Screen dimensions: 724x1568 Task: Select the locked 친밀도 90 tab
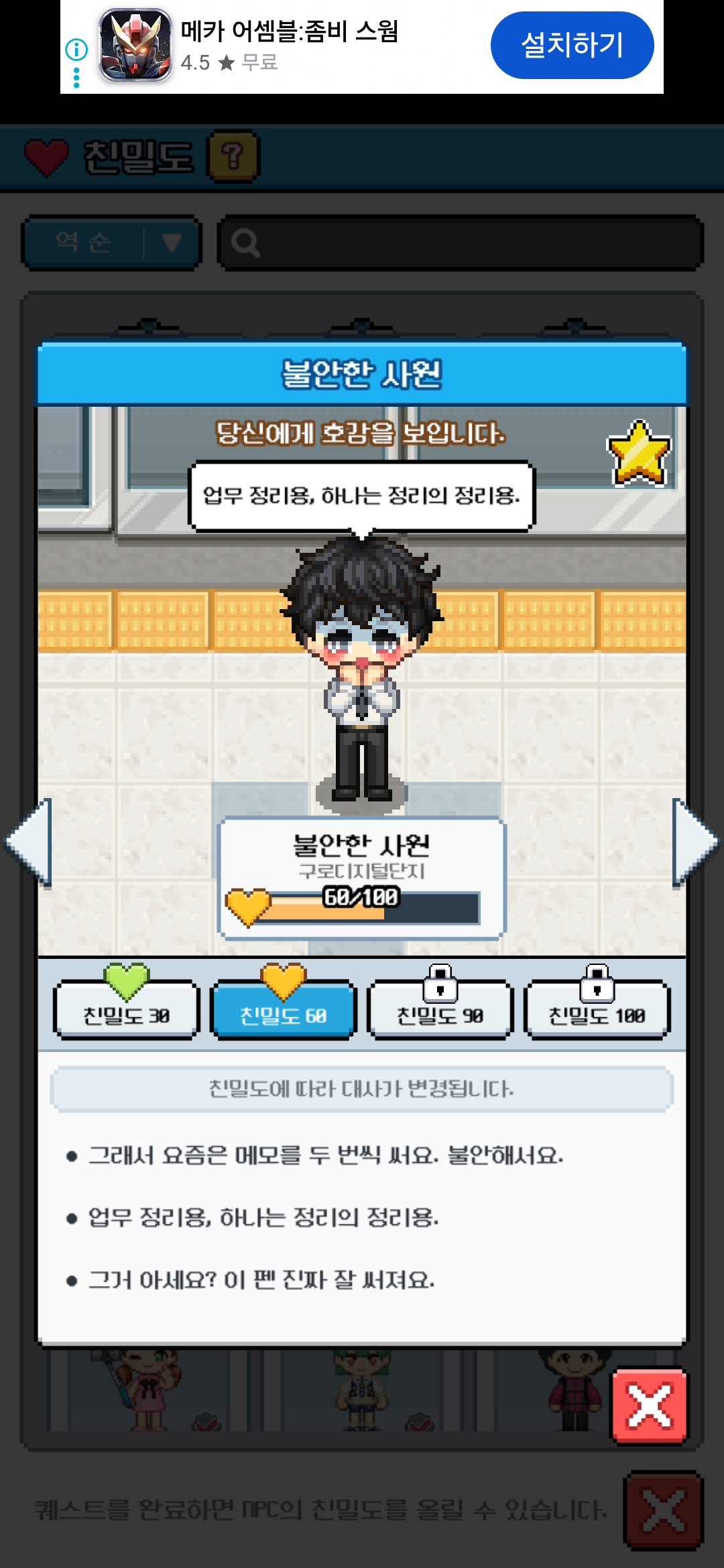pos(440,1011)
